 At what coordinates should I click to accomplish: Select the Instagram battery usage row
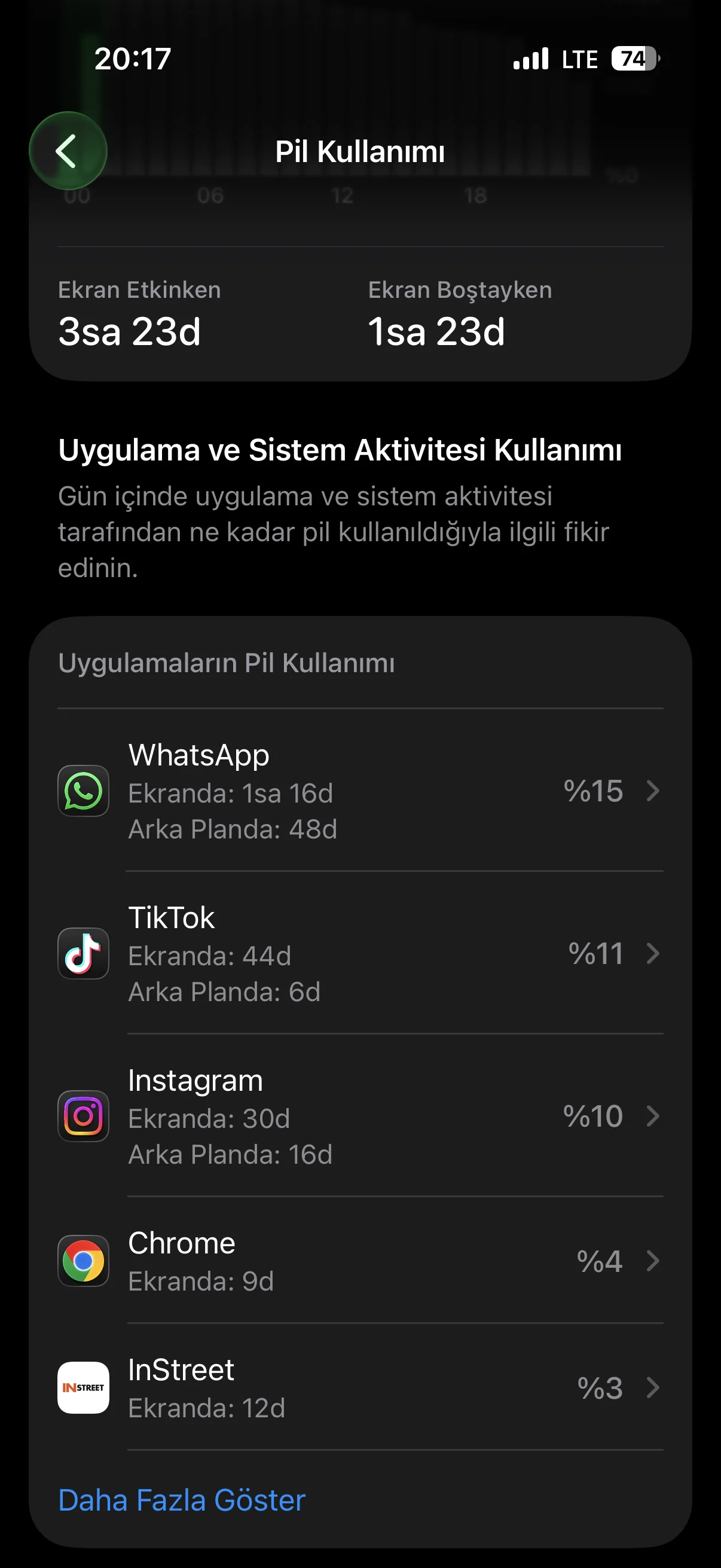point(360,1116)
